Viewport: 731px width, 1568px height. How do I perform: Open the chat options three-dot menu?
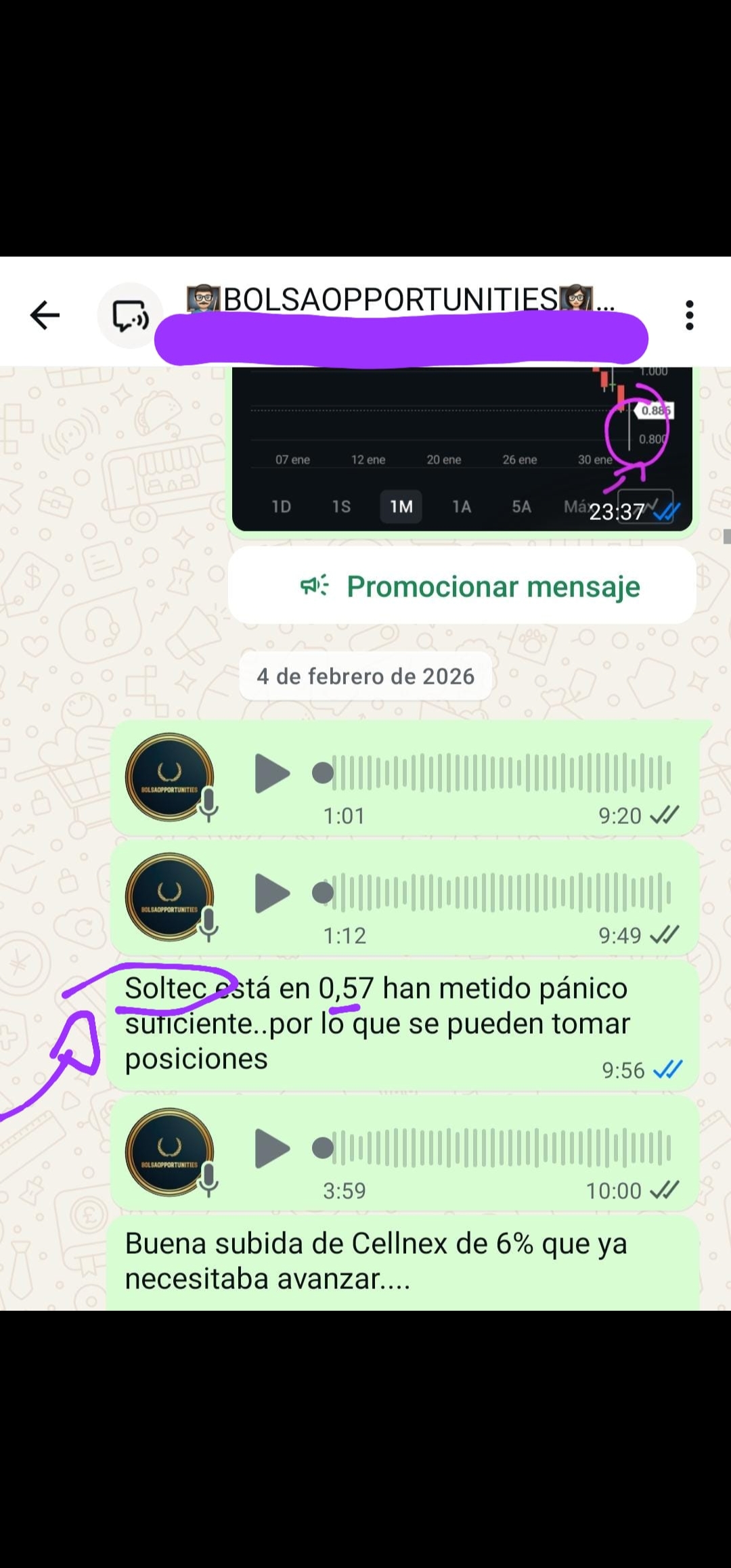[689, 313]
